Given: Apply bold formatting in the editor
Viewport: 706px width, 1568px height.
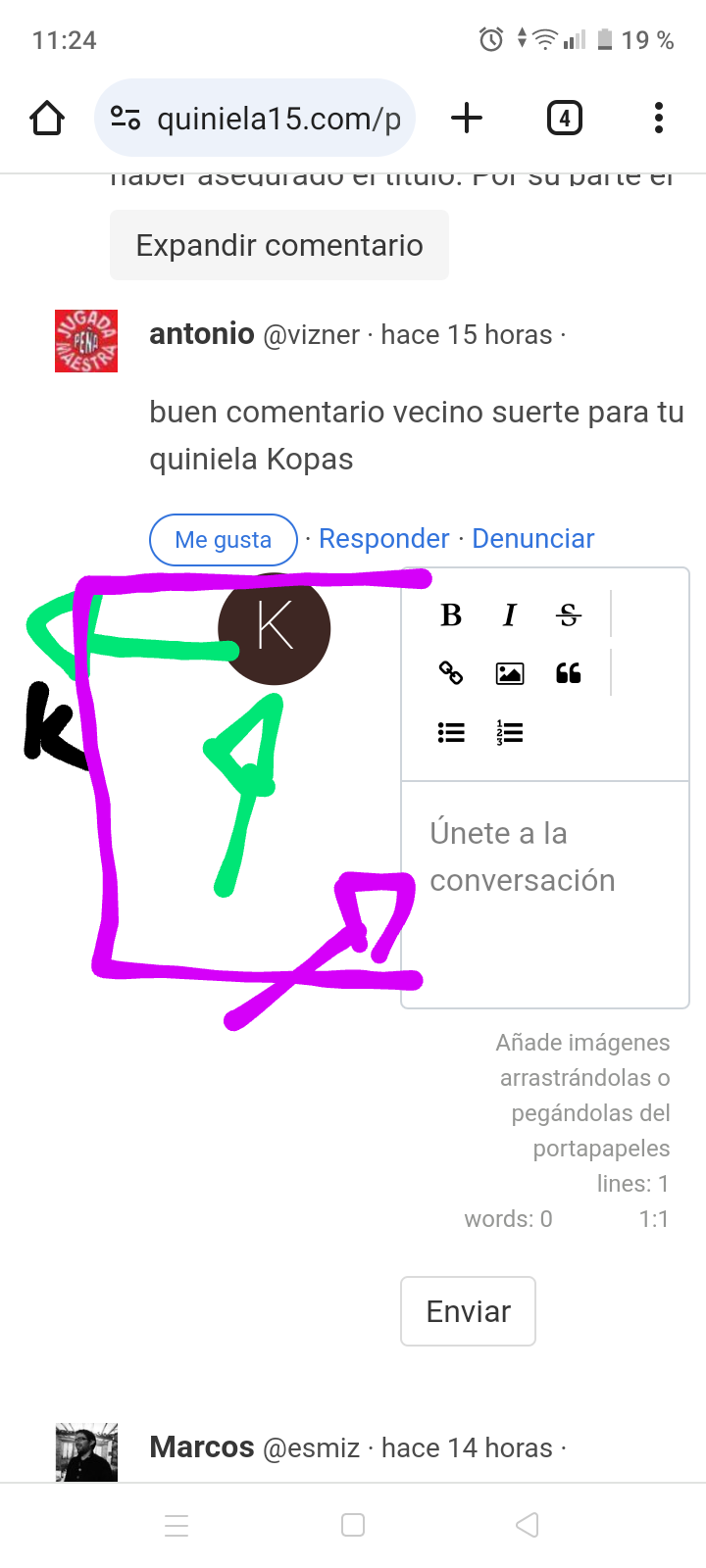Looking at the screenshot, I should tap(451, 614).
